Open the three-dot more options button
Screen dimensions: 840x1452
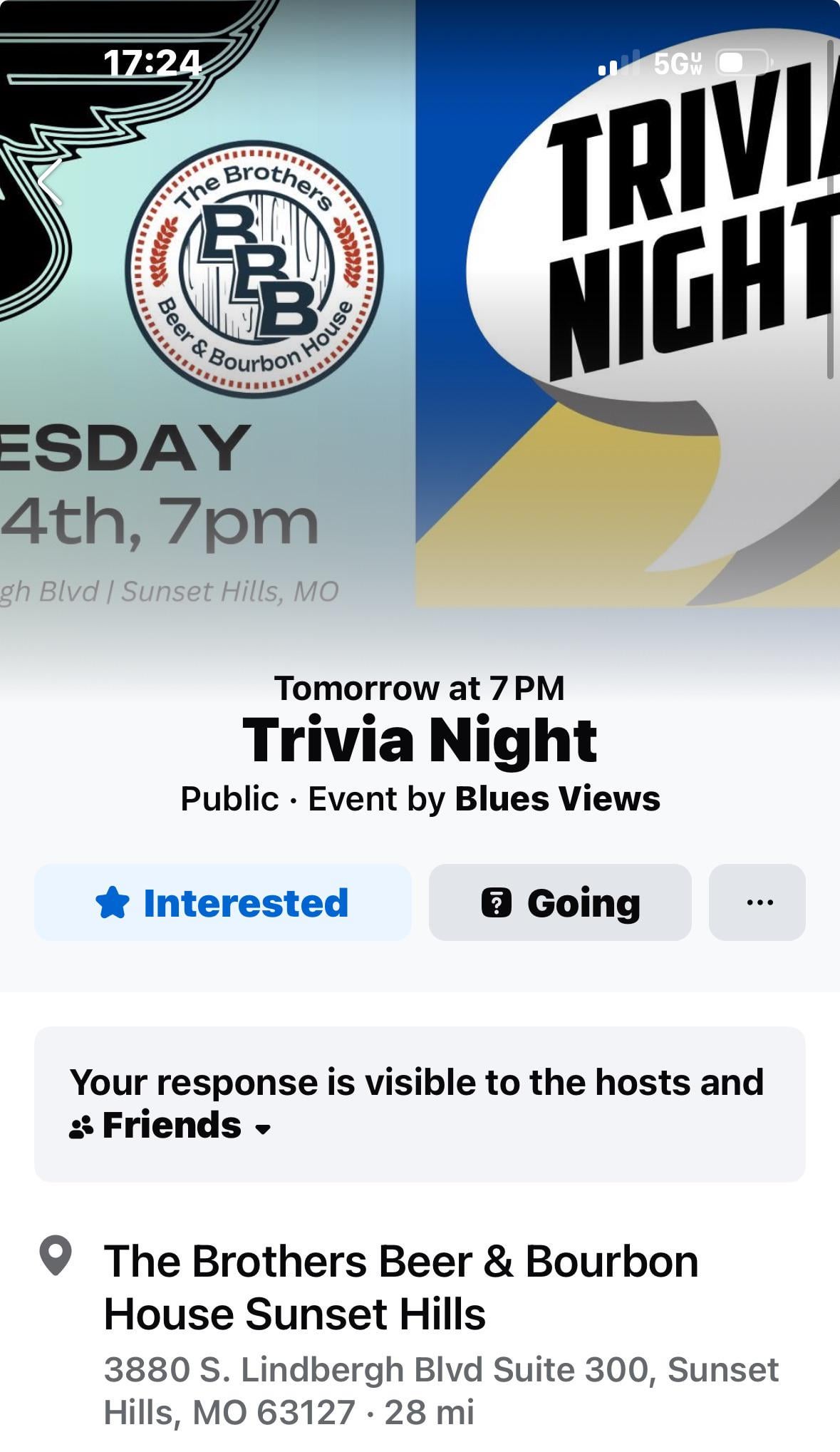point(757,902)
